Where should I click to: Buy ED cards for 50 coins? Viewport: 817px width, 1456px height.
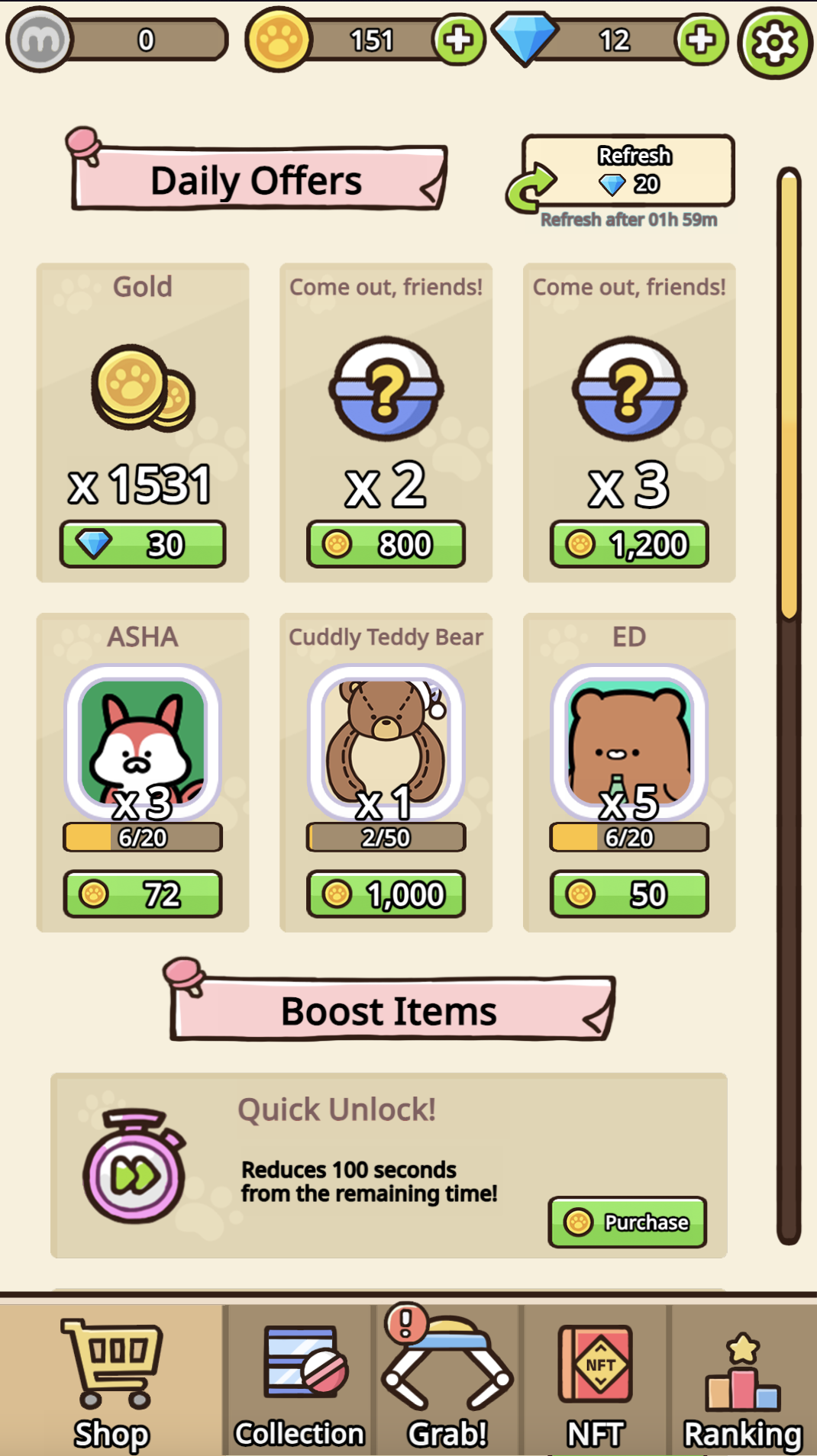click(x=629, y=894)
